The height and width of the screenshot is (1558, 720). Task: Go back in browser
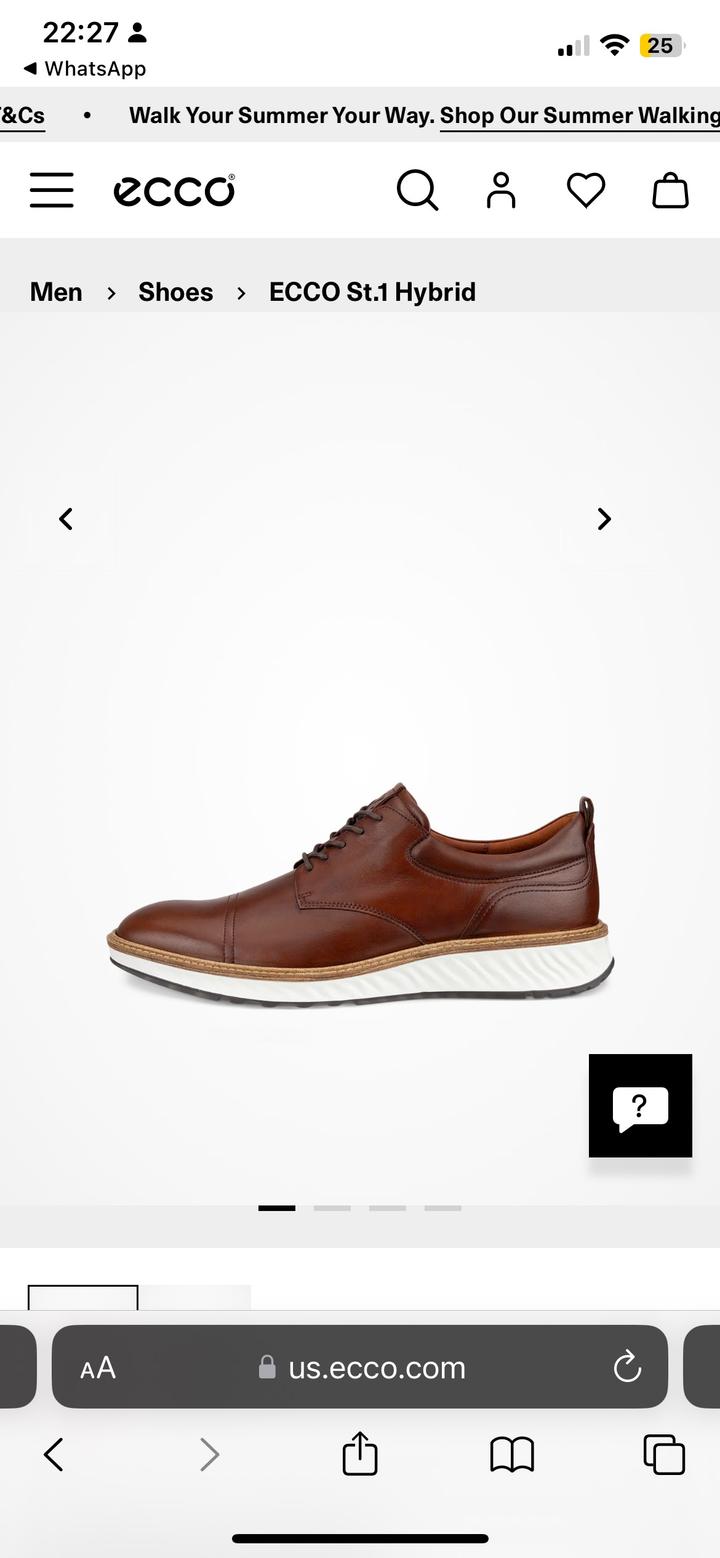[x=54, y=1454]
